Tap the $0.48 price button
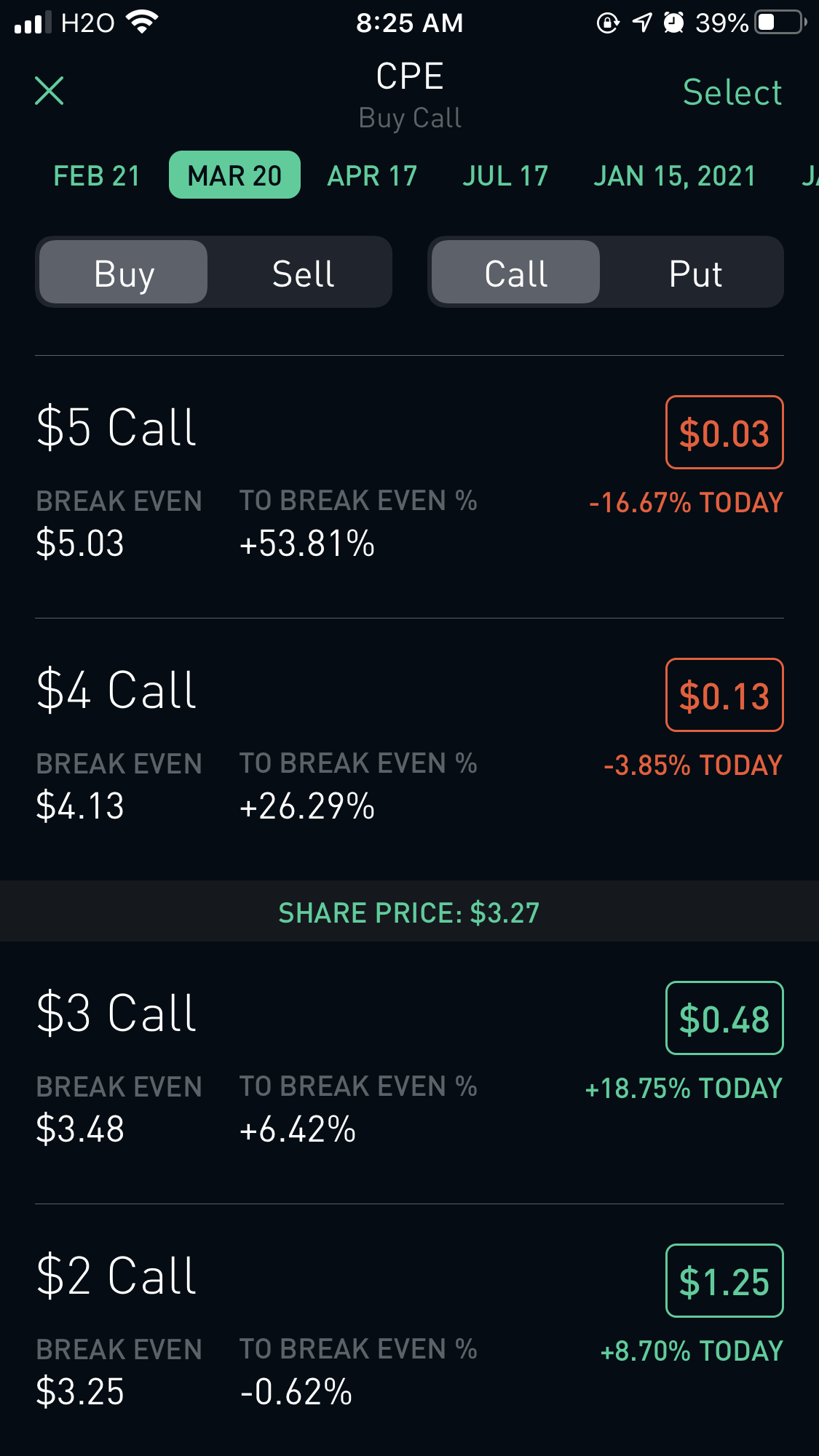The height and width of the screenshot is (1456, 819). coord(724,1019)
